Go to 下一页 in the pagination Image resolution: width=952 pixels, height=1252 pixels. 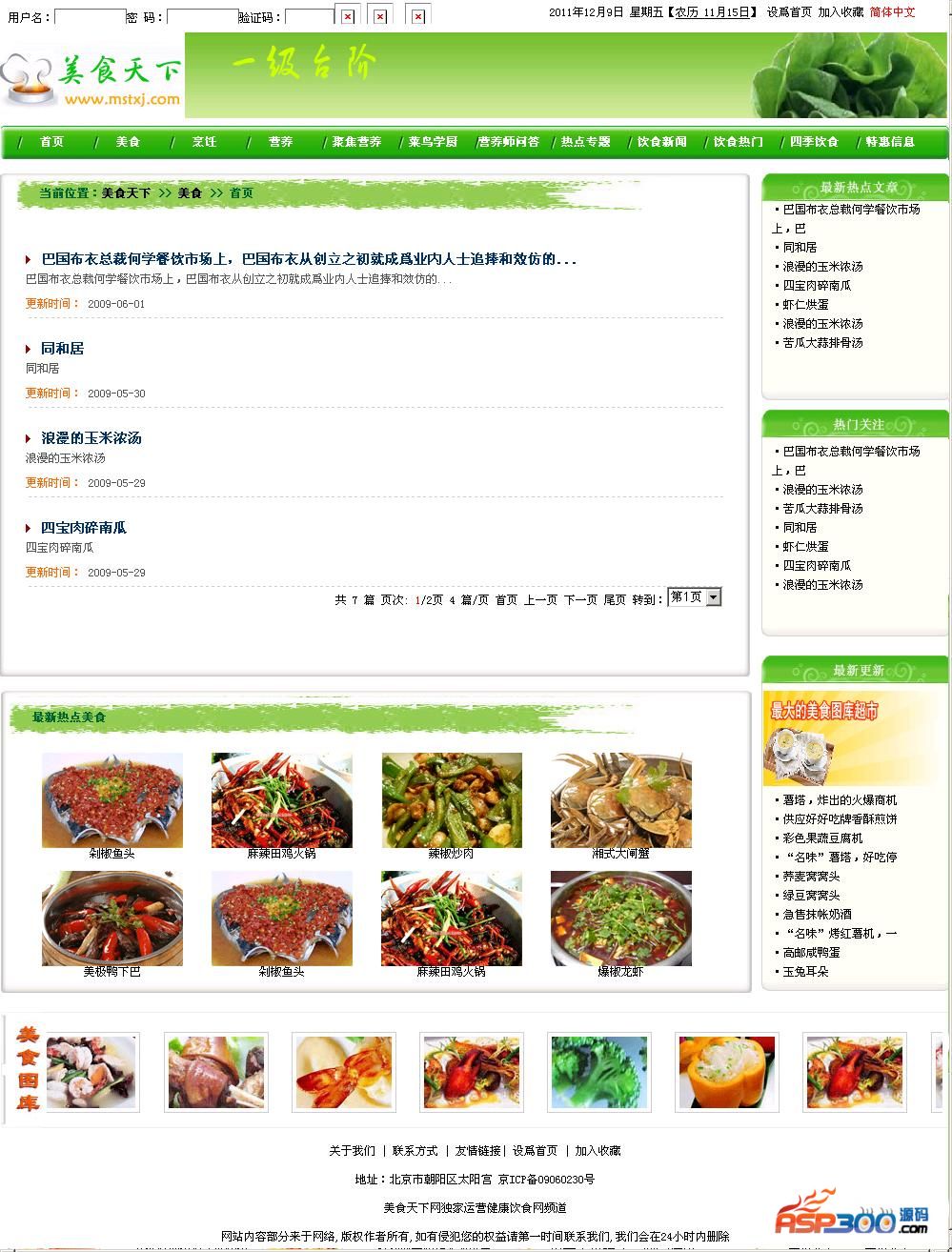coord(580,600)
